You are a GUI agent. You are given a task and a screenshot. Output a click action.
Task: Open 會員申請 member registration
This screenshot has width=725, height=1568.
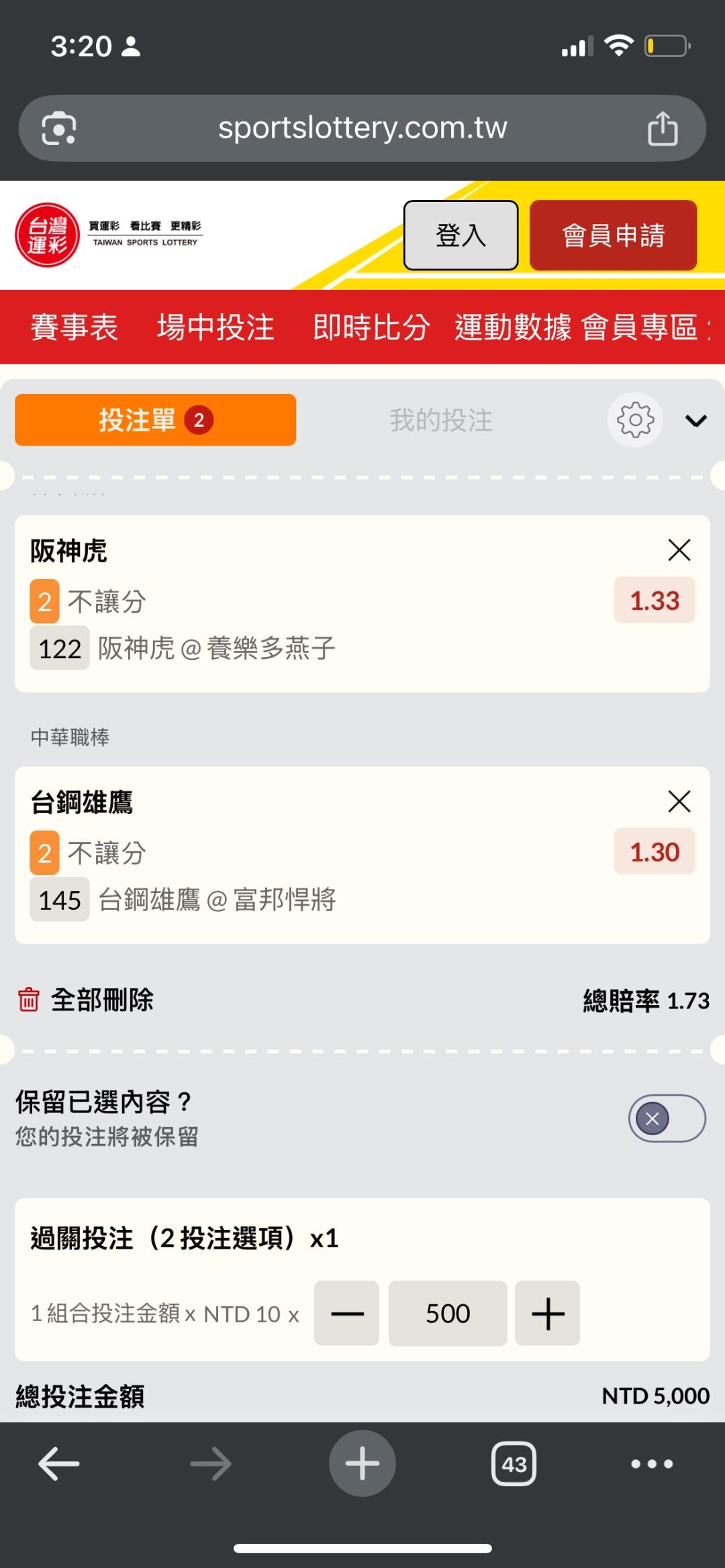[x=613, y=236]
